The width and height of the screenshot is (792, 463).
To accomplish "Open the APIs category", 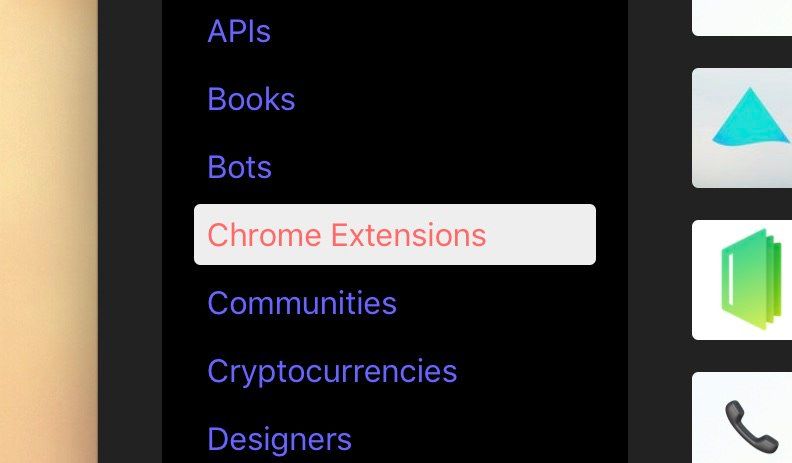I will (x=239, y=31).
